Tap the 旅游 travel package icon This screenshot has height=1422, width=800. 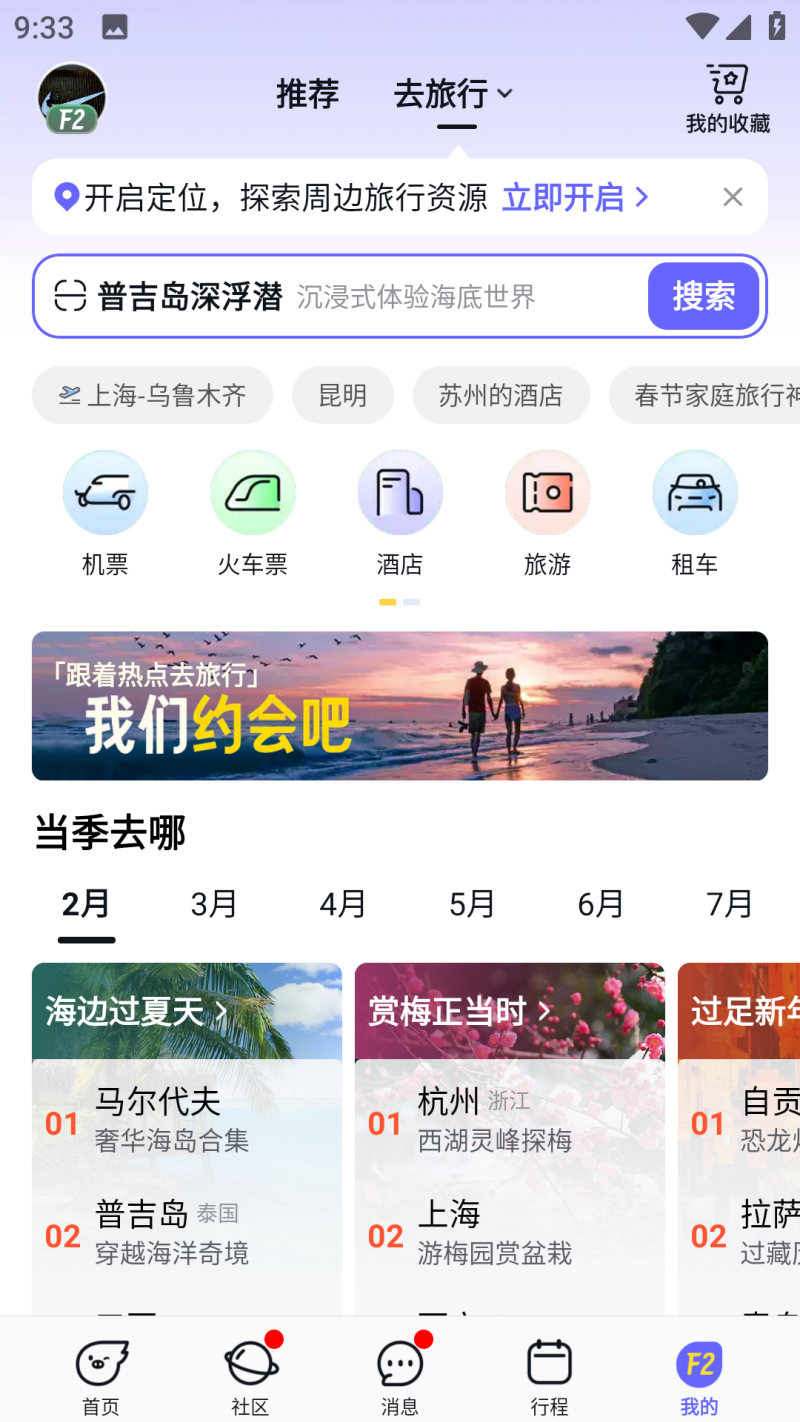[x=547, y=492]
